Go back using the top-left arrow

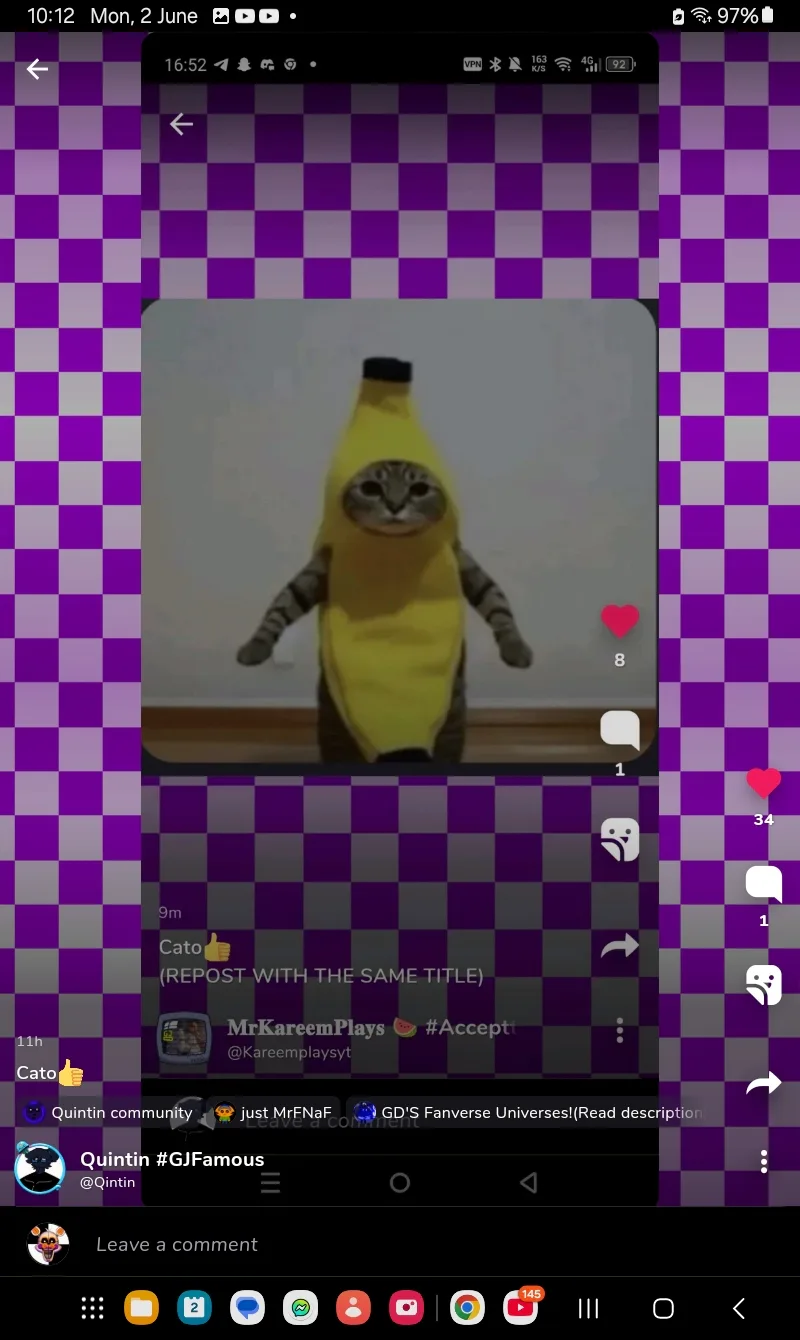37,69
